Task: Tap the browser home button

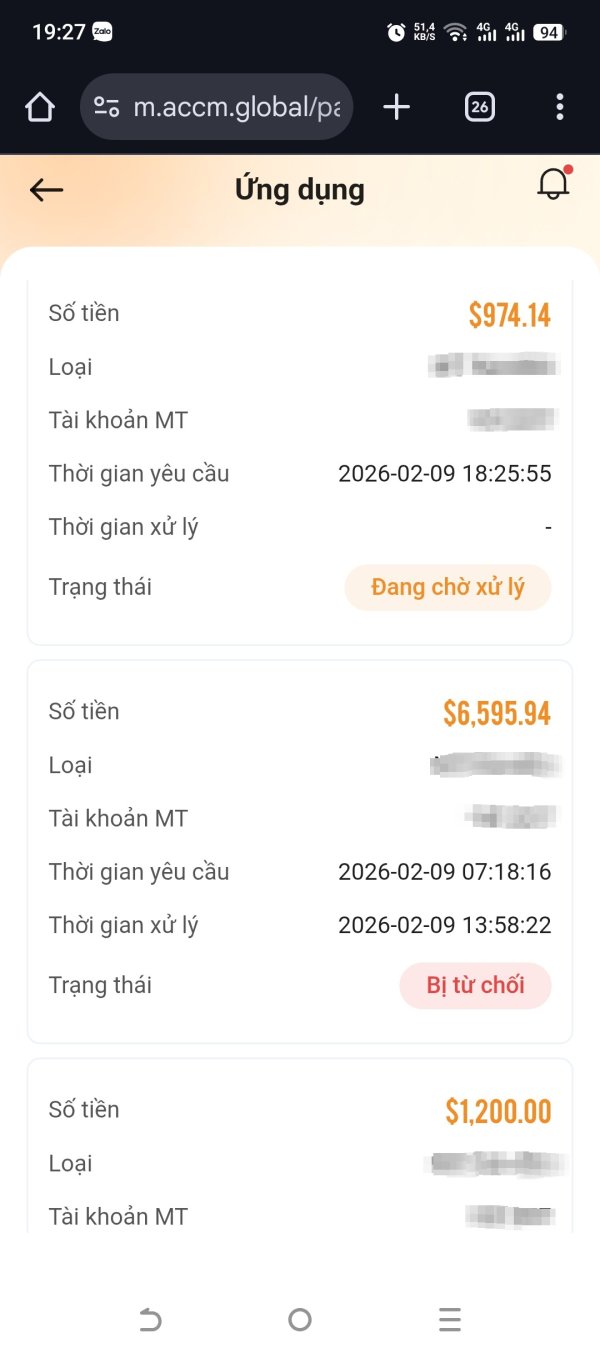Action: [40, 107]
